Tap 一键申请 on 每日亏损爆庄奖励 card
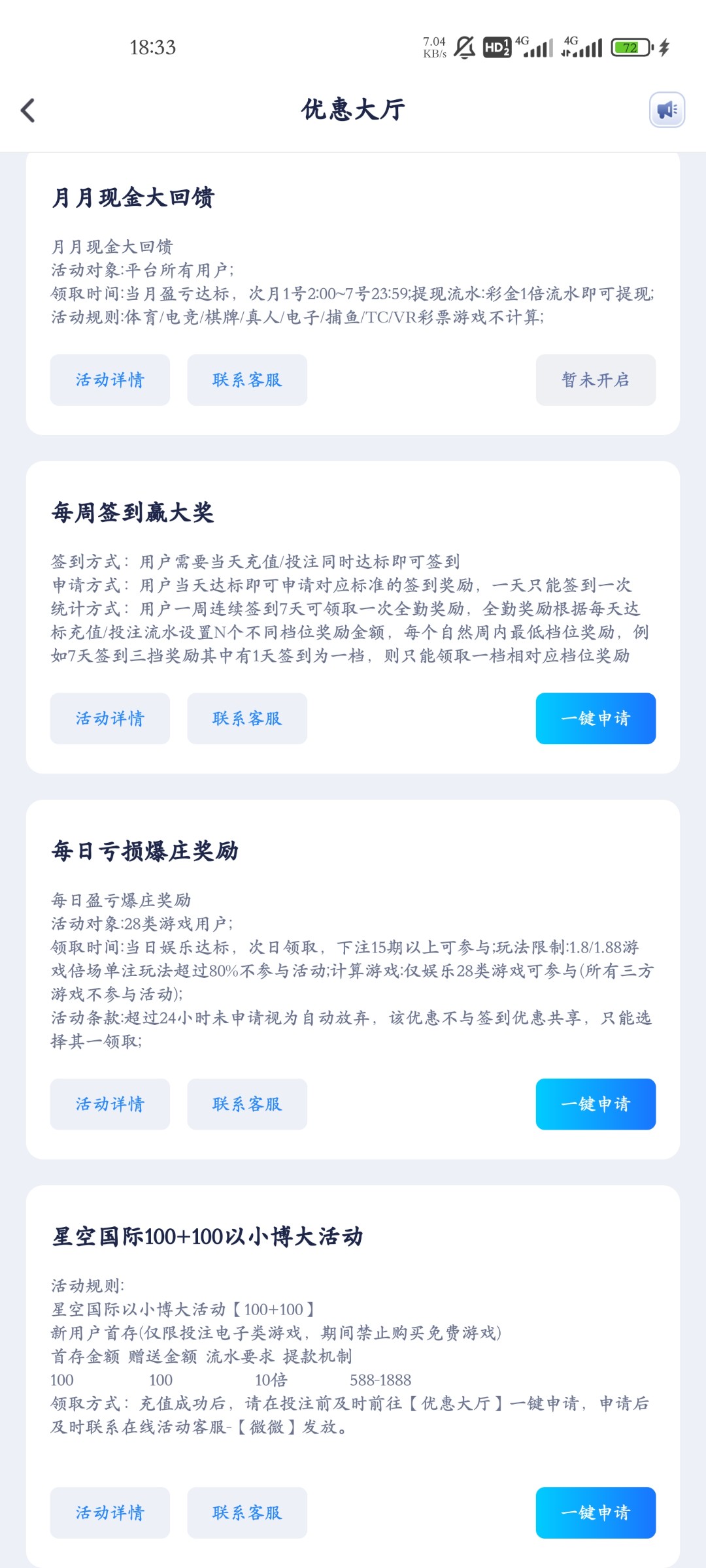Viewport: 706px width, 1568px height. coord(596,1103)
